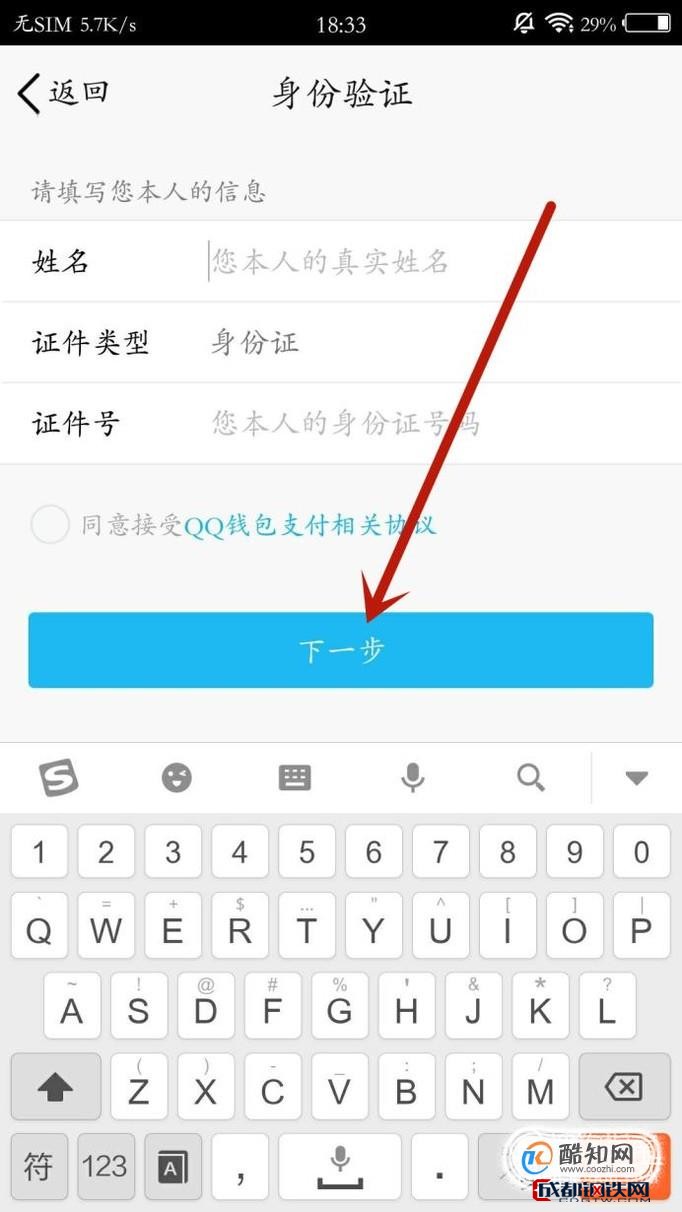Hide the keyboard with the down arrow
The width and height of the screenshot is (682, 1212).
637,777
